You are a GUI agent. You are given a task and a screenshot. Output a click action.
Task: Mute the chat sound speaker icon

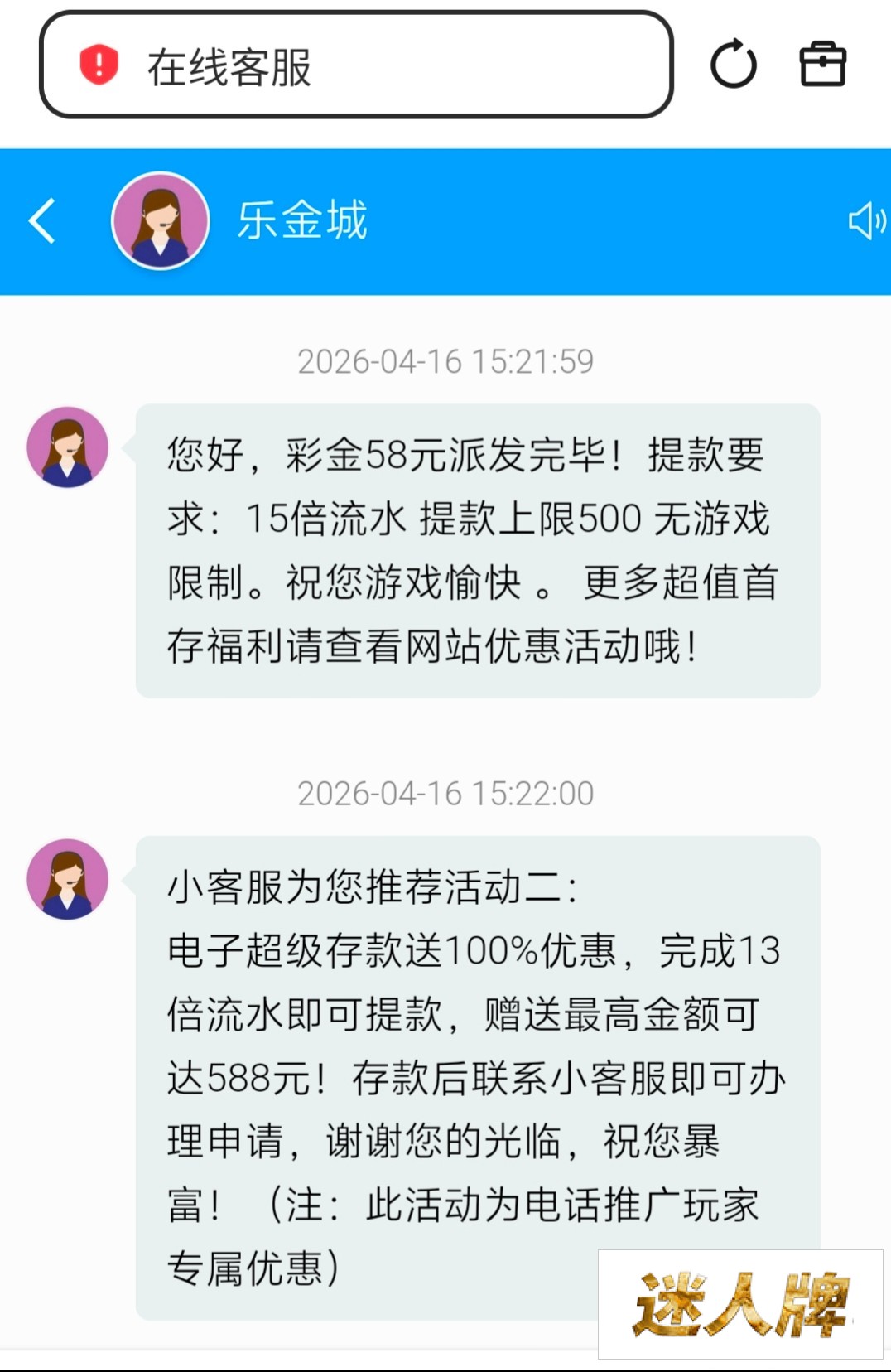click(866, 221)
